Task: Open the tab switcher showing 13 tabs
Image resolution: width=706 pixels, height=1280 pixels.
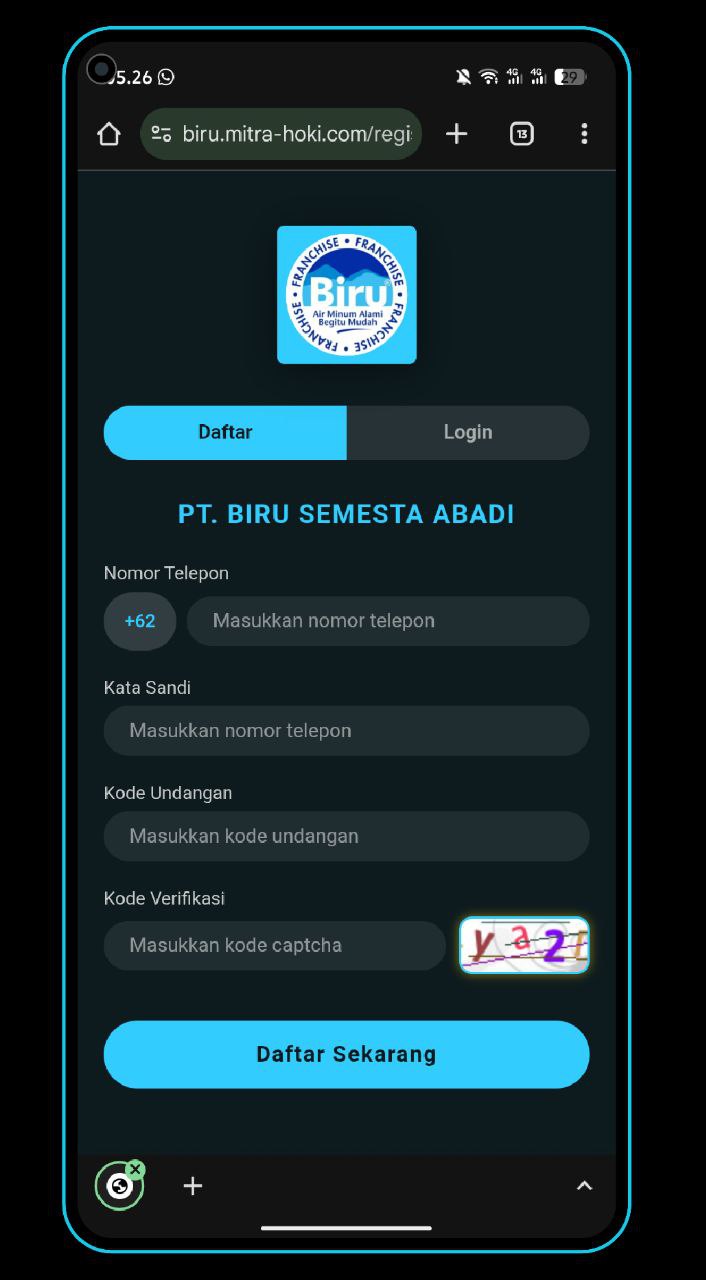Action: 521,134
